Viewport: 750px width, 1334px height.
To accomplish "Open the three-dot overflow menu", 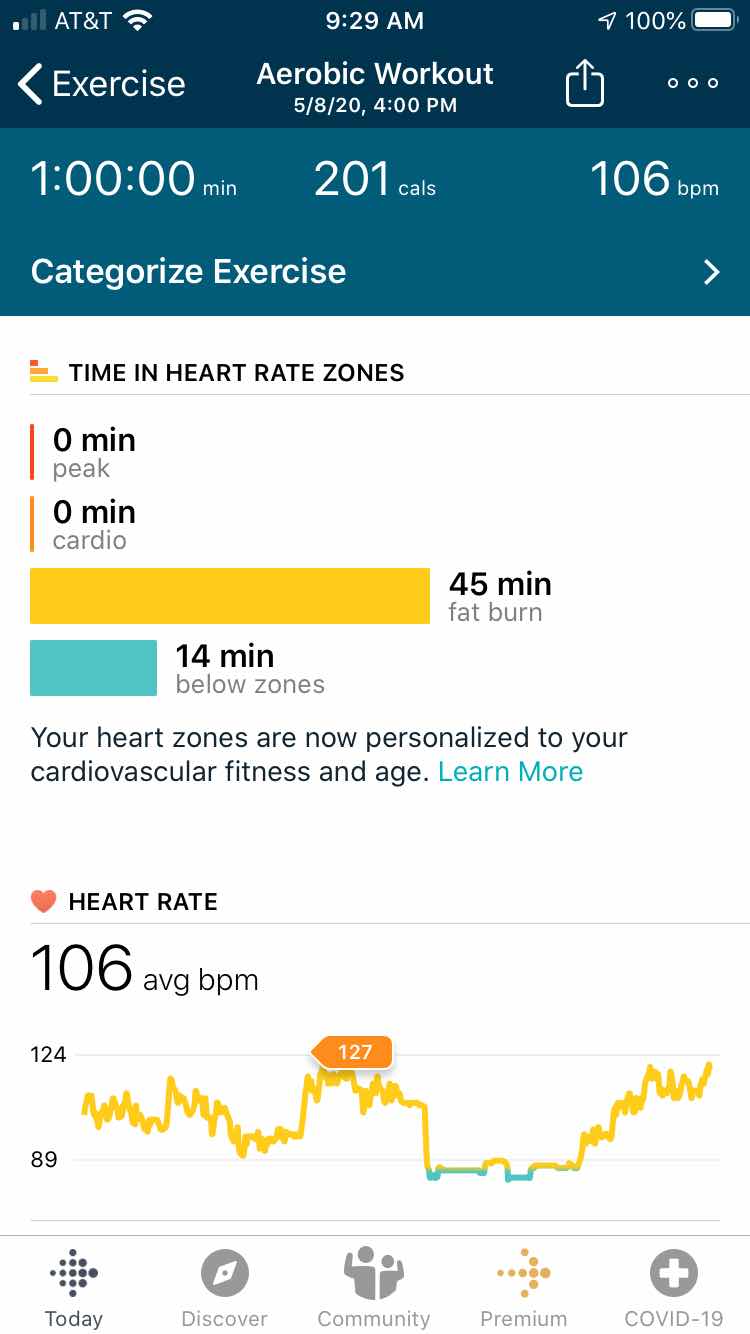I will [693, 84].
